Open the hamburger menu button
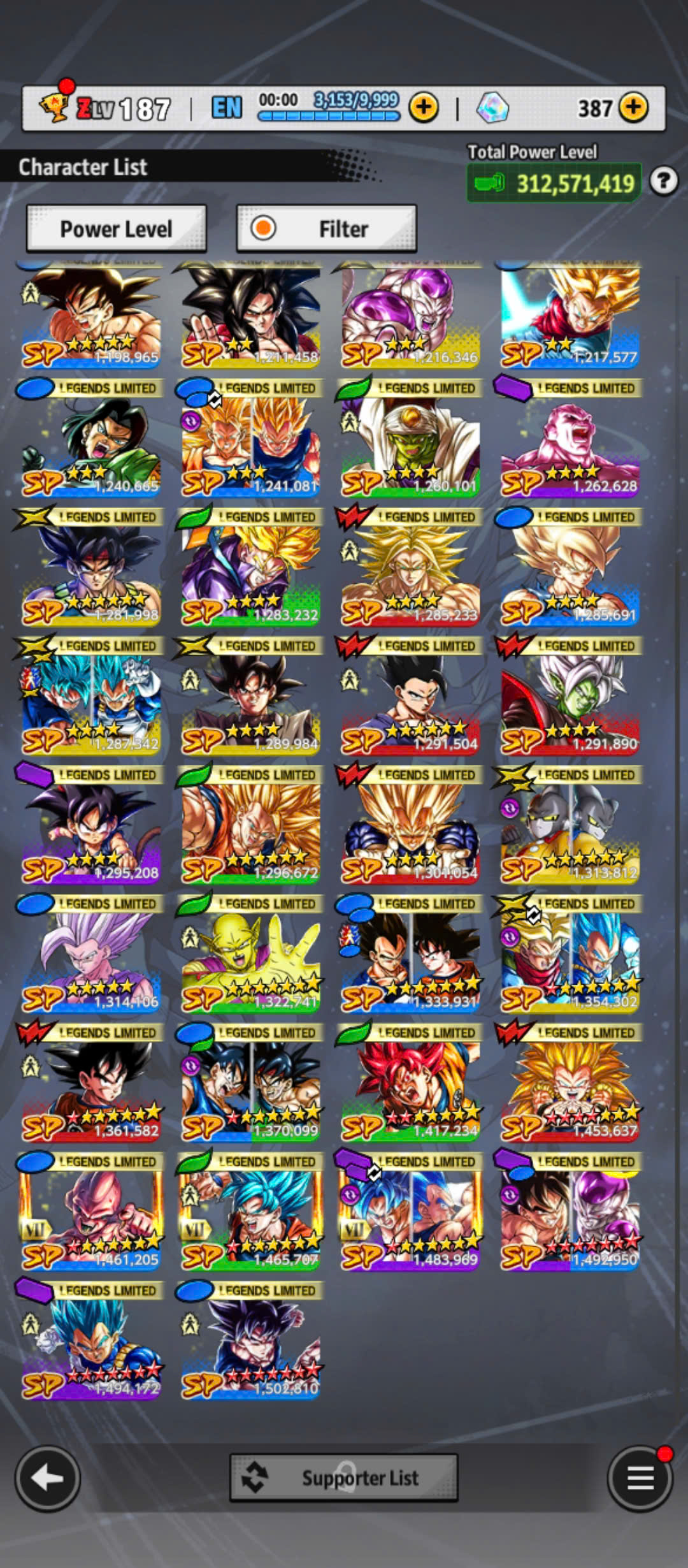The width and height of the screenshot is (688, 1568). 640,1477
